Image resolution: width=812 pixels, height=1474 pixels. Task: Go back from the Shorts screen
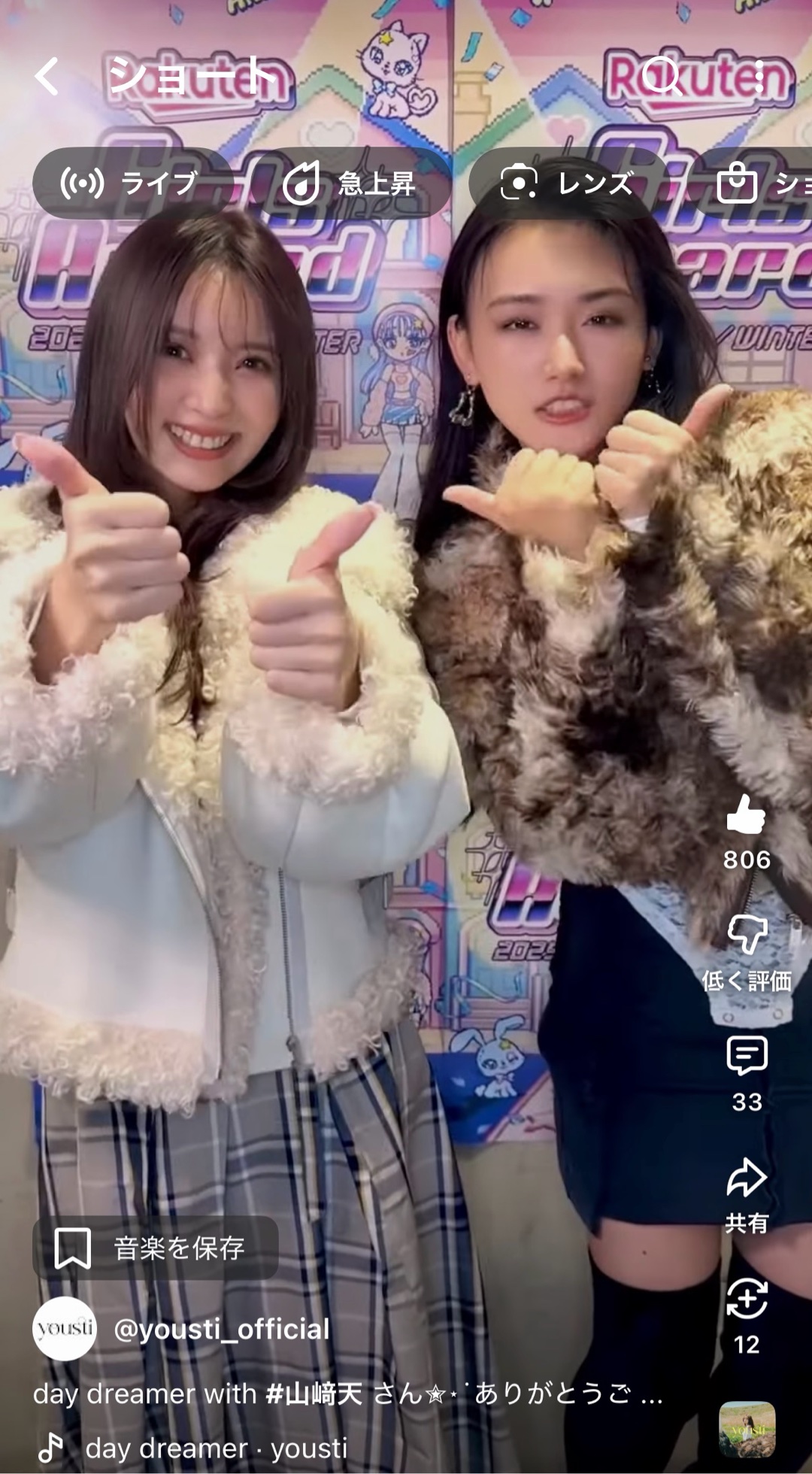(x=47, y=76)
